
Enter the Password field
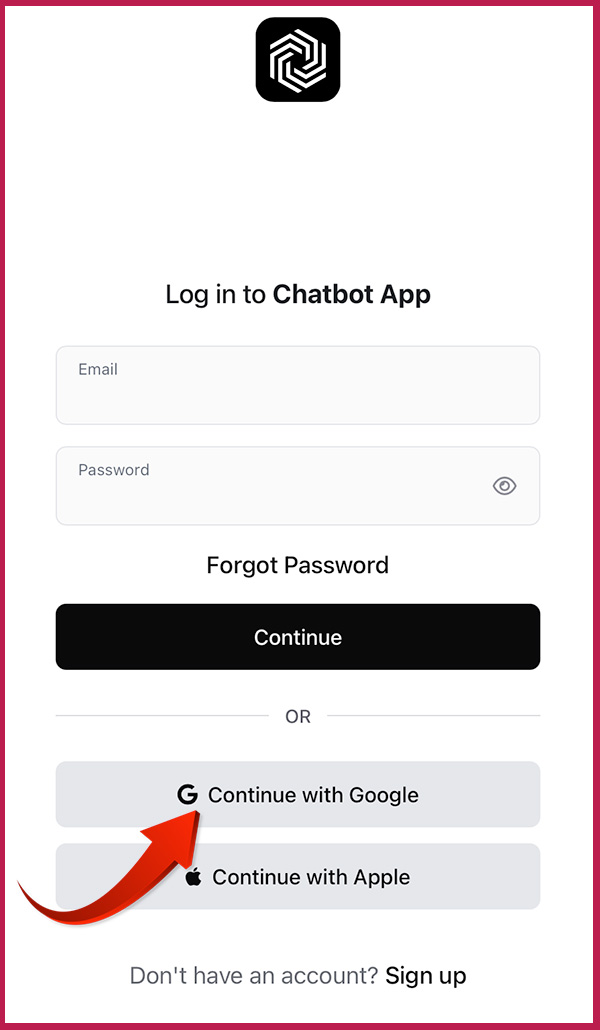coord(270,487)
